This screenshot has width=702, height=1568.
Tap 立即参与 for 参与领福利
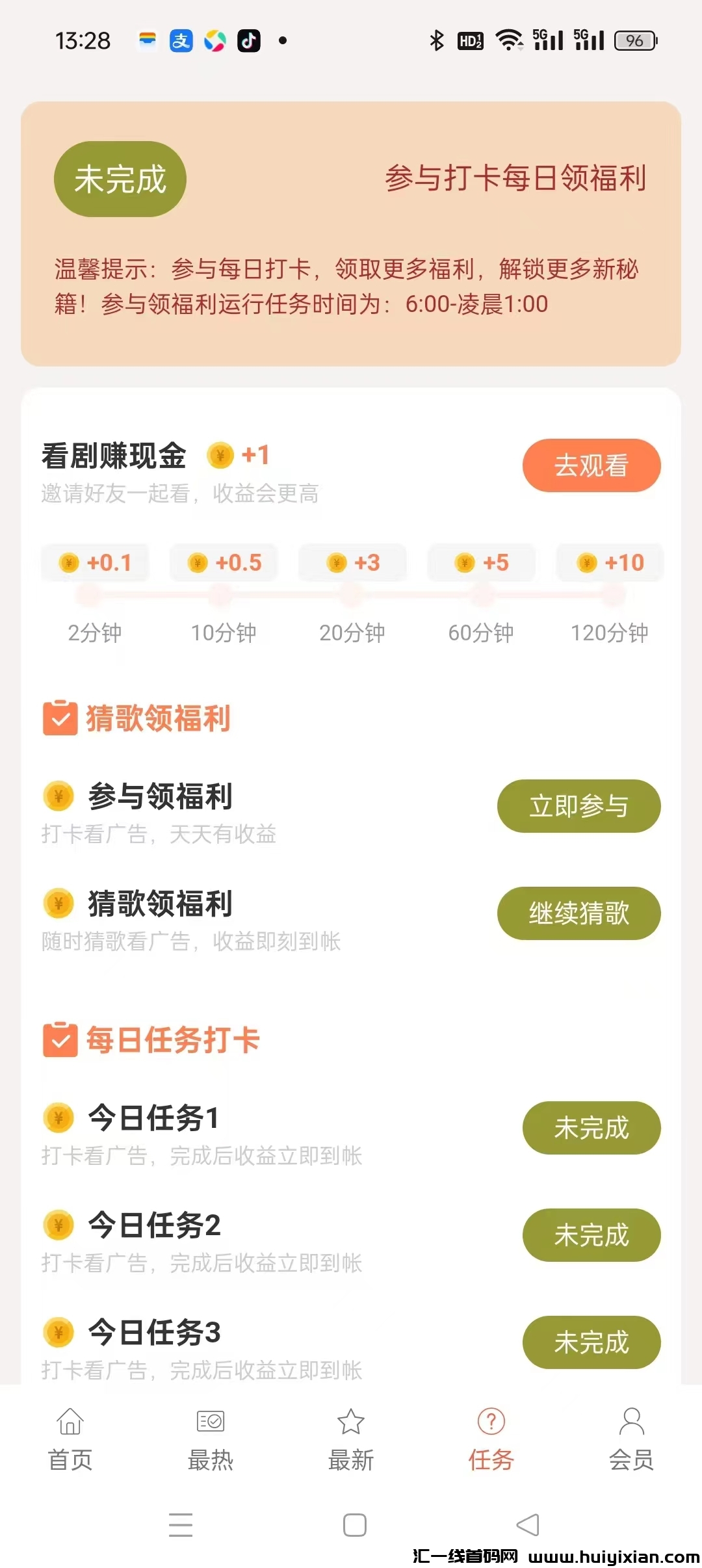(x=578, y=806)
